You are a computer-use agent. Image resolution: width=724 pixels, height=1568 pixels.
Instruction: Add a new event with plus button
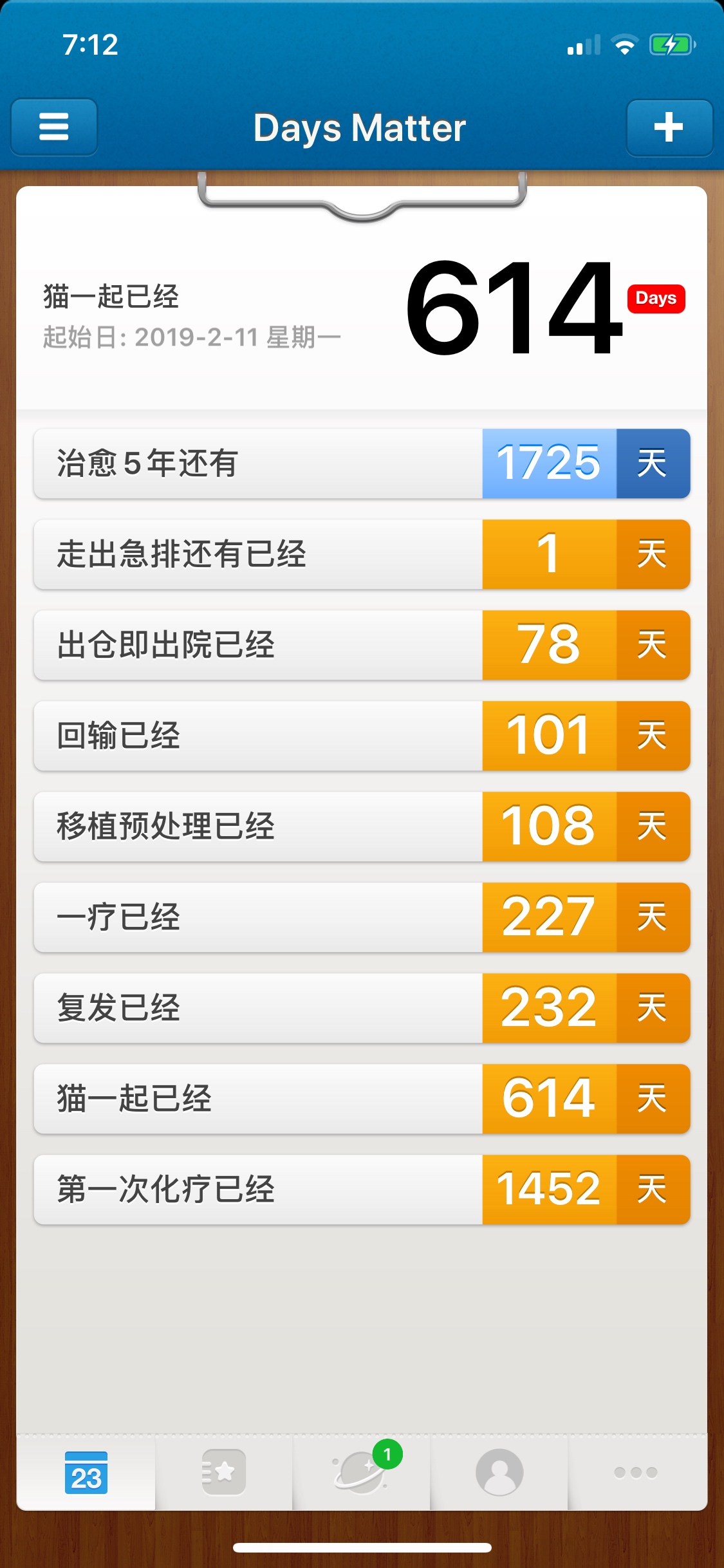(x=669, y=127)
